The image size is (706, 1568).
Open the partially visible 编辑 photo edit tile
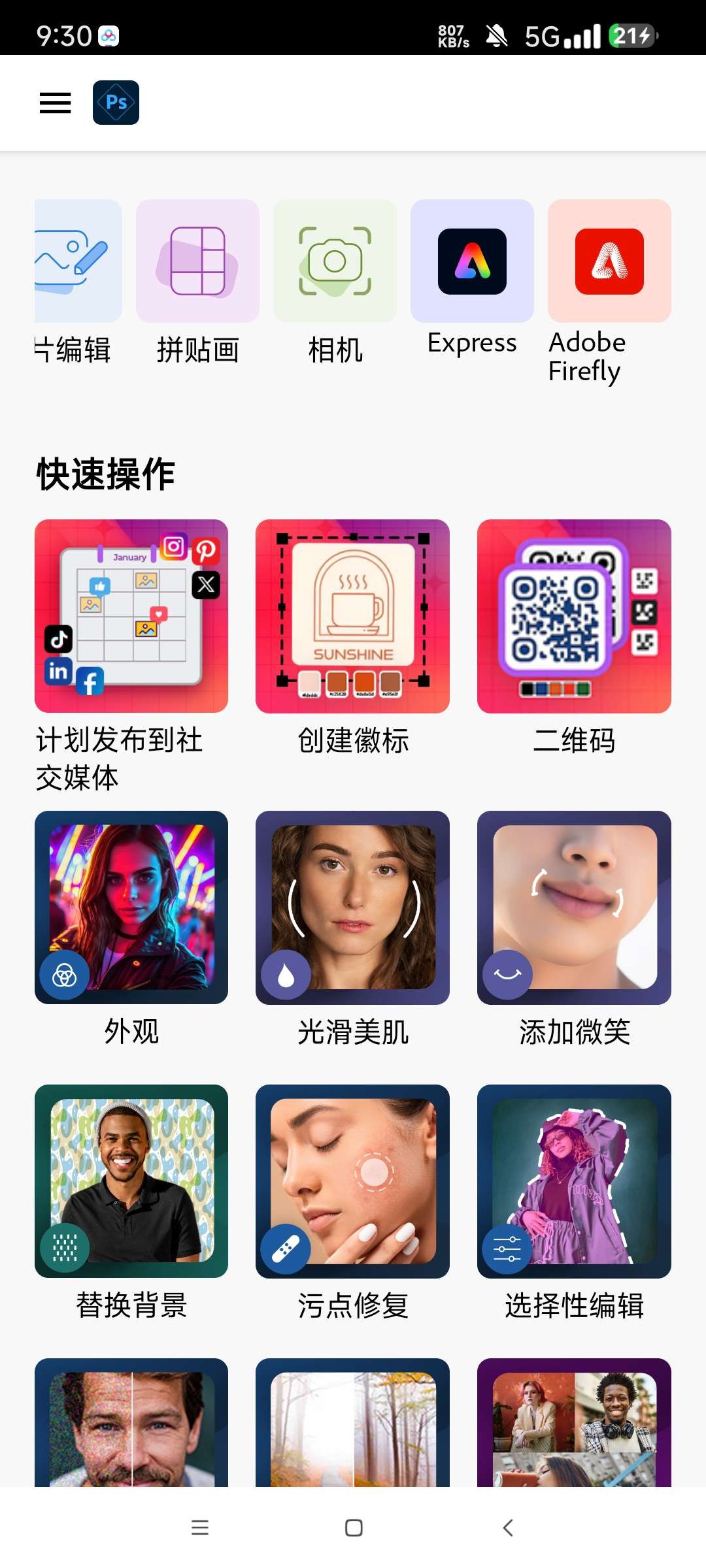(78, 261)
